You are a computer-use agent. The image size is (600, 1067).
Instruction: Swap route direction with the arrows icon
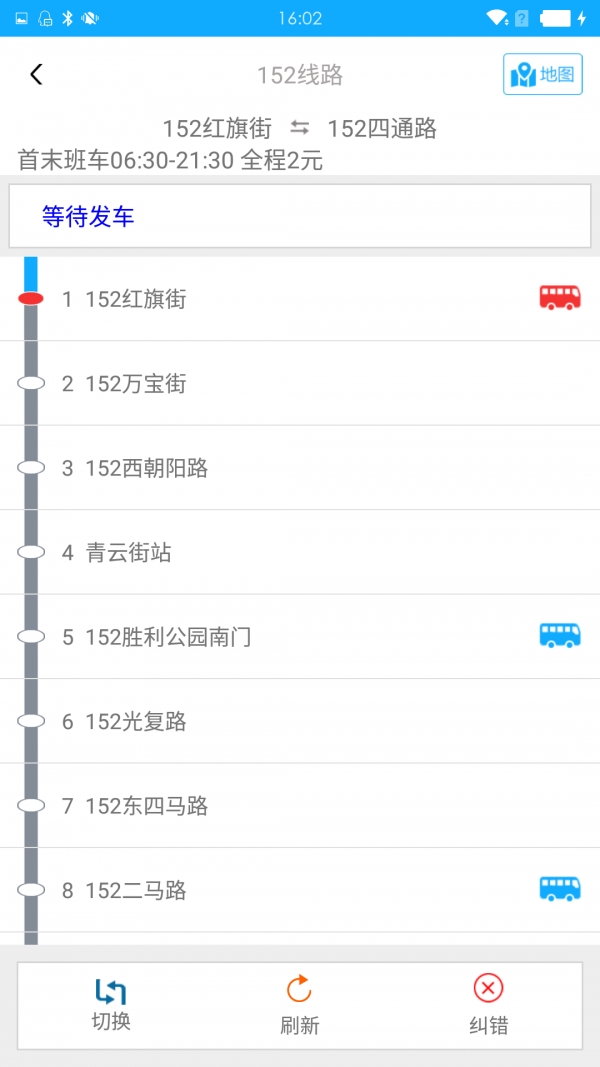click(300, 128)
